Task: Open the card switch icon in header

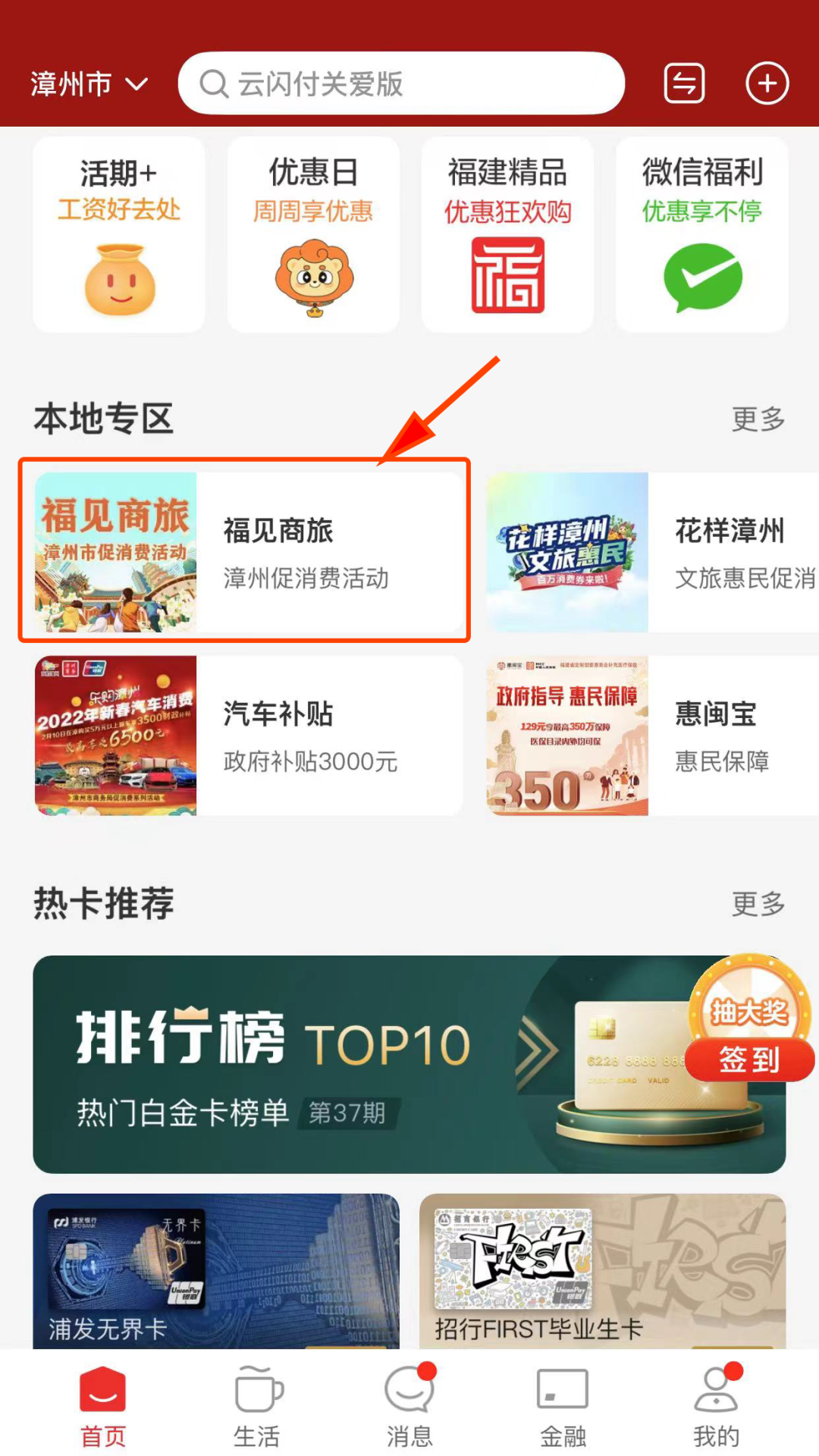Action: coord(684,83)
